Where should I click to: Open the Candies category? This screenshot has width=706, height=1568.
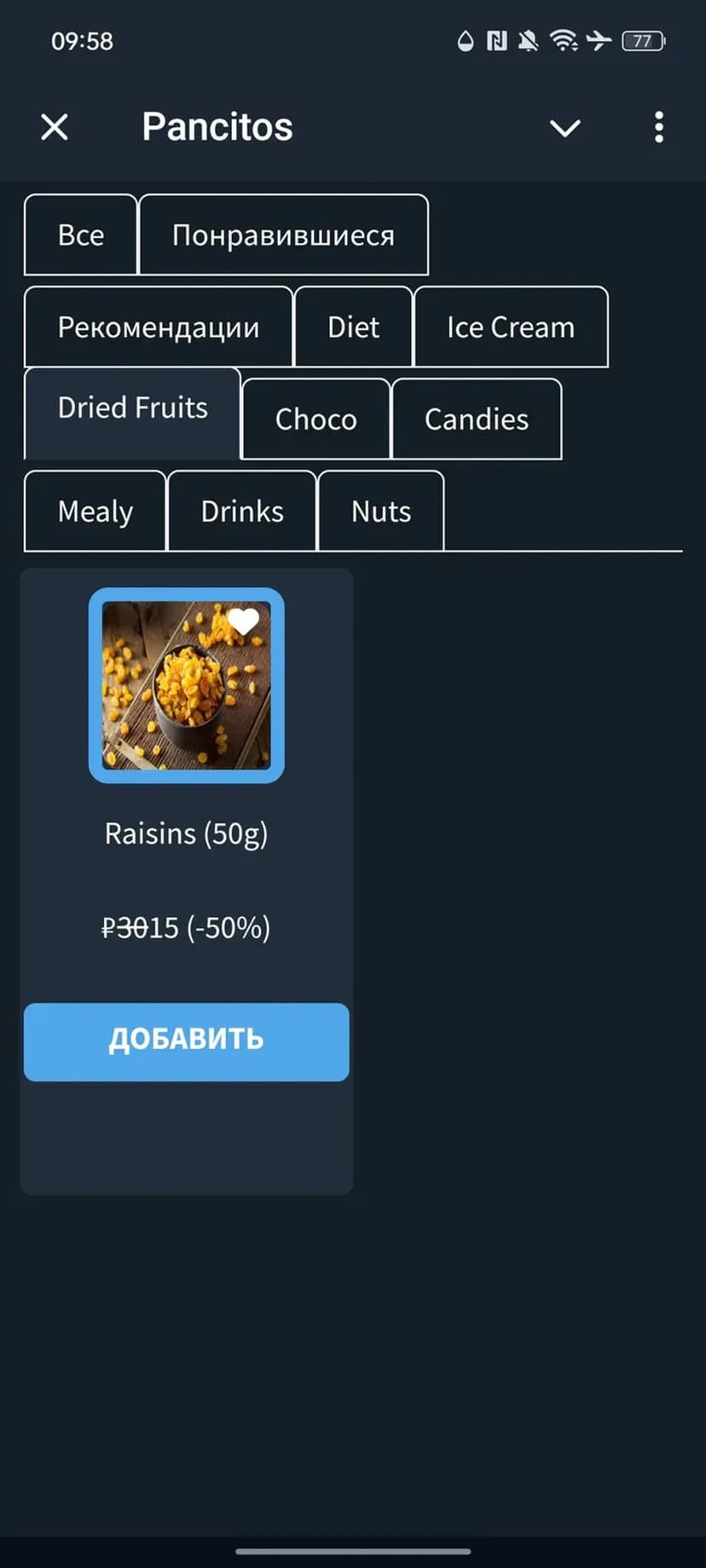tap(476, 419)
